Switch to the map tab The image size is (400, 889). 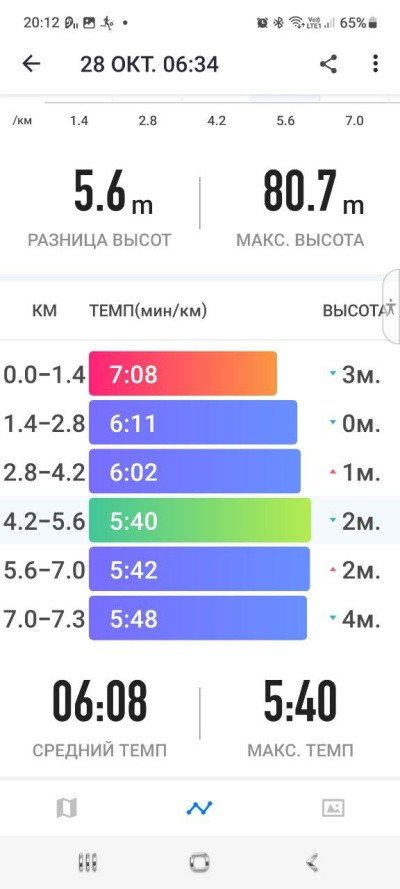67,807
